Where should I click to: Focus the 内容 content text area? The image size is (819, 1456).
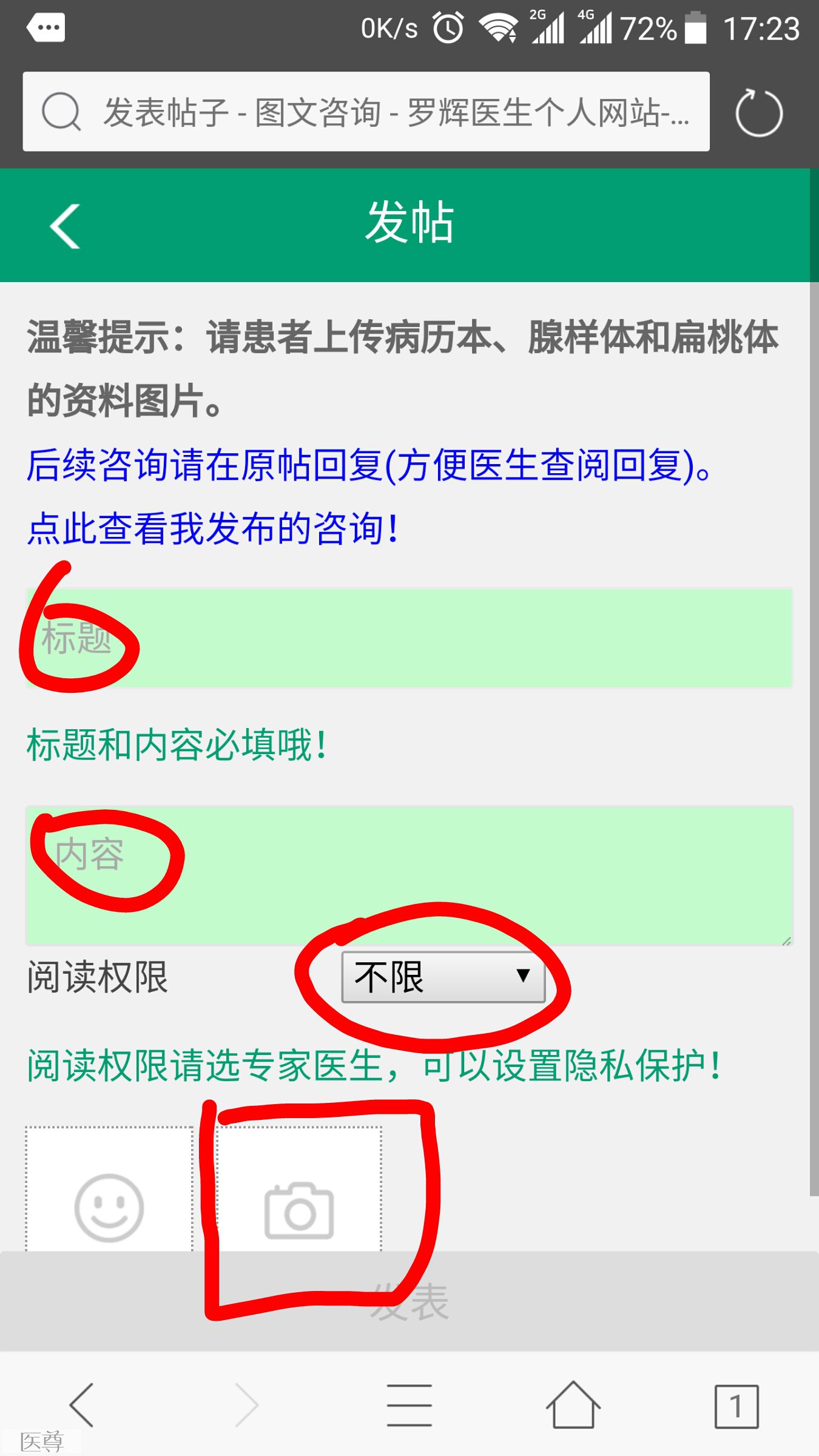pyautogui.click(x=409, y=875)
